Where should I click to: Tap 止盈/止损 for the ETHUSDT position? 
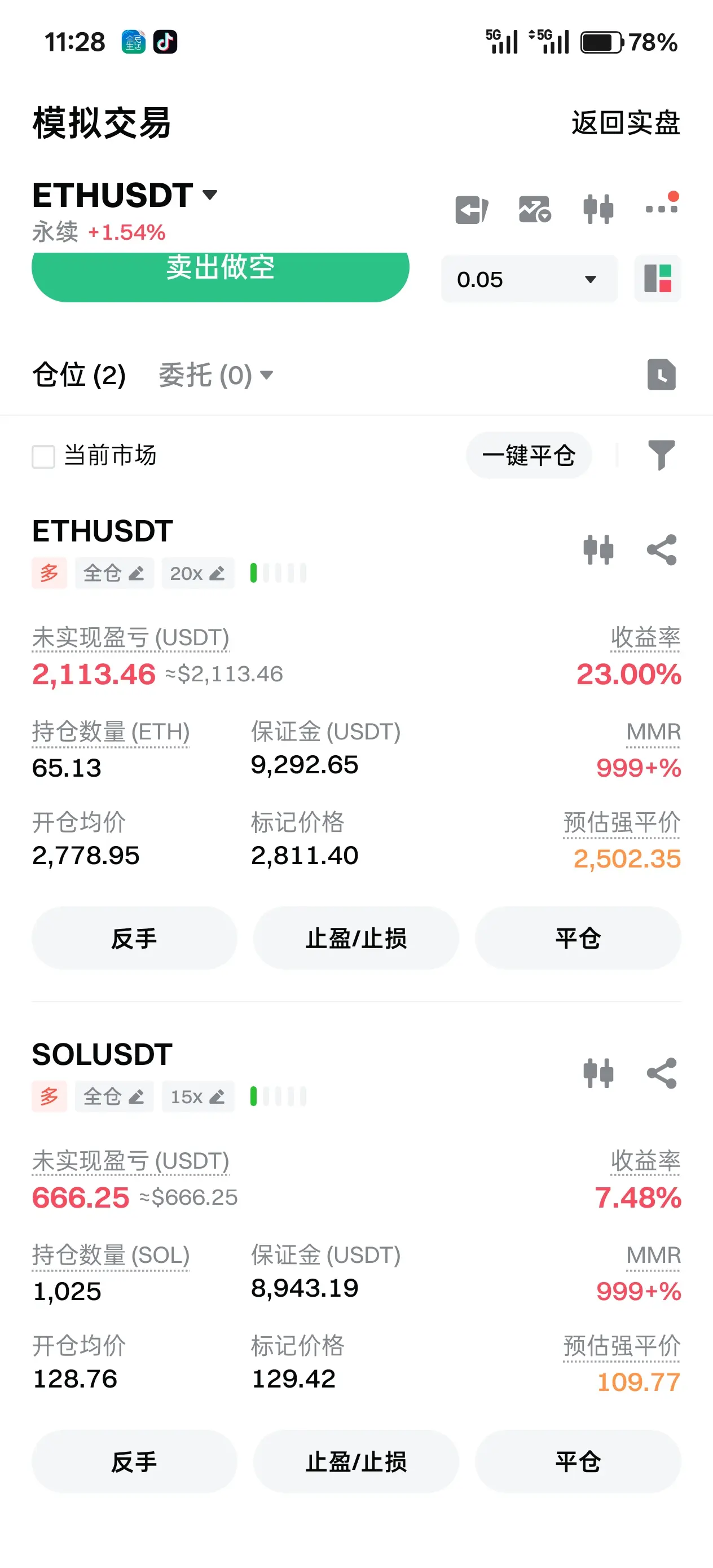point(355,938)
